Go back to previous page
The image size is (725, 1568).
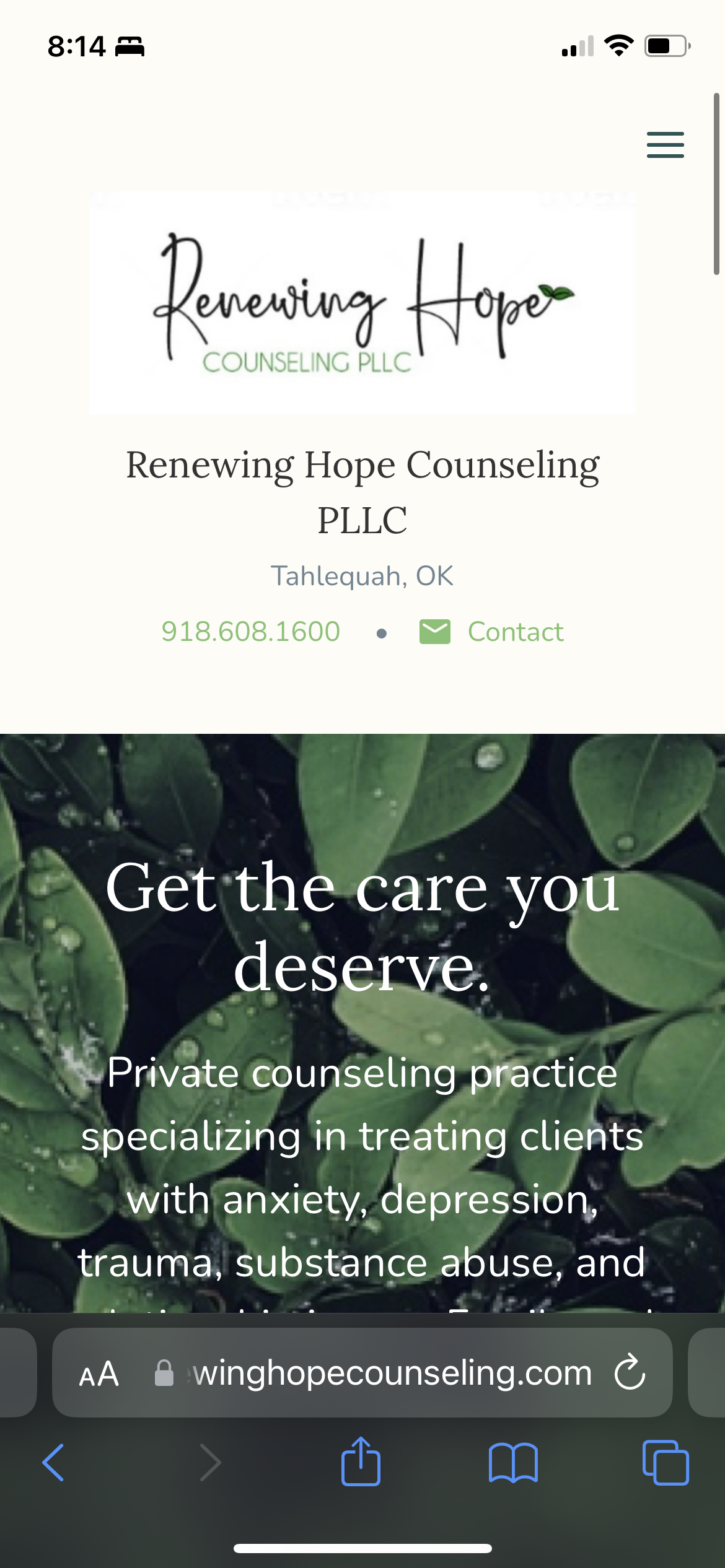pos(53,1462)
